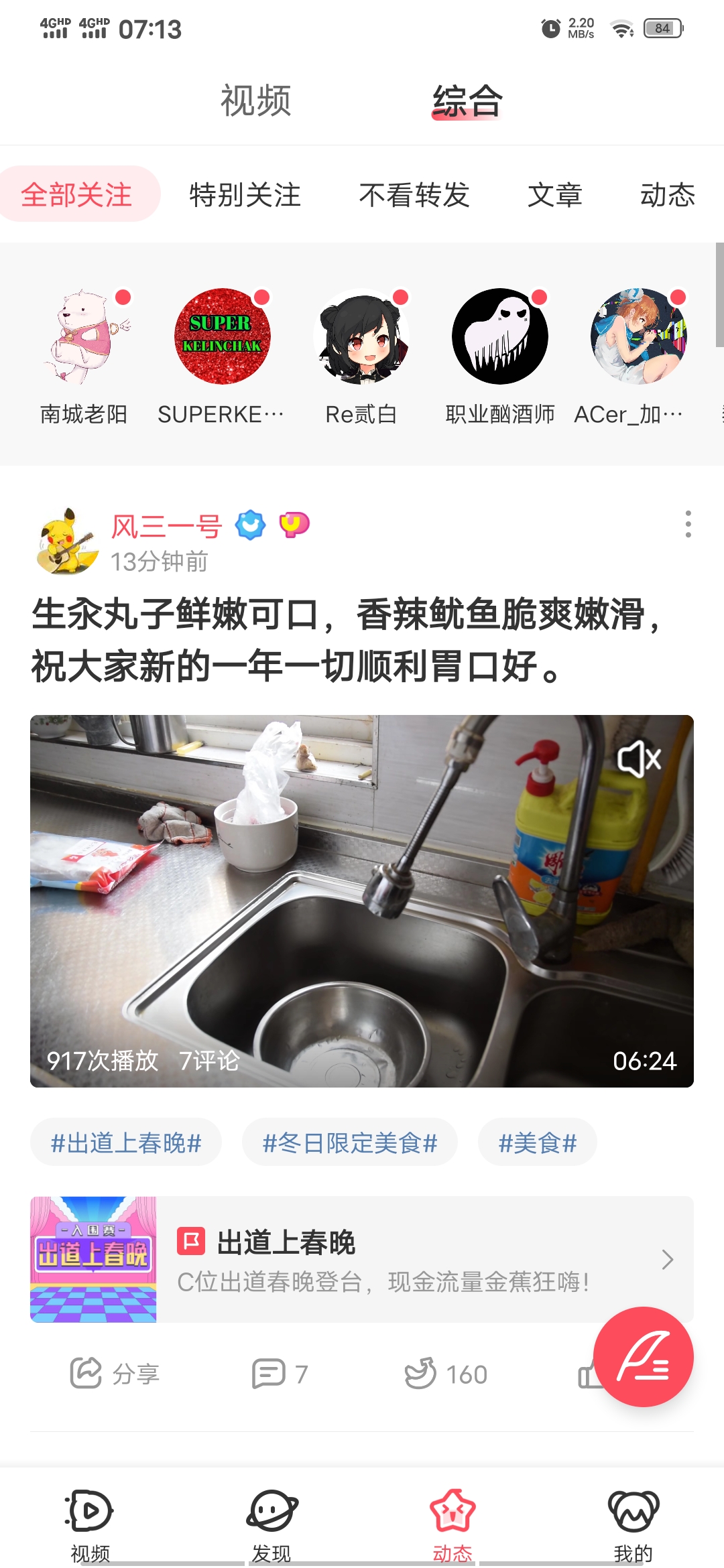
Task: Open the #冬日限定美食# hashtag
Action: (349, 1142)
